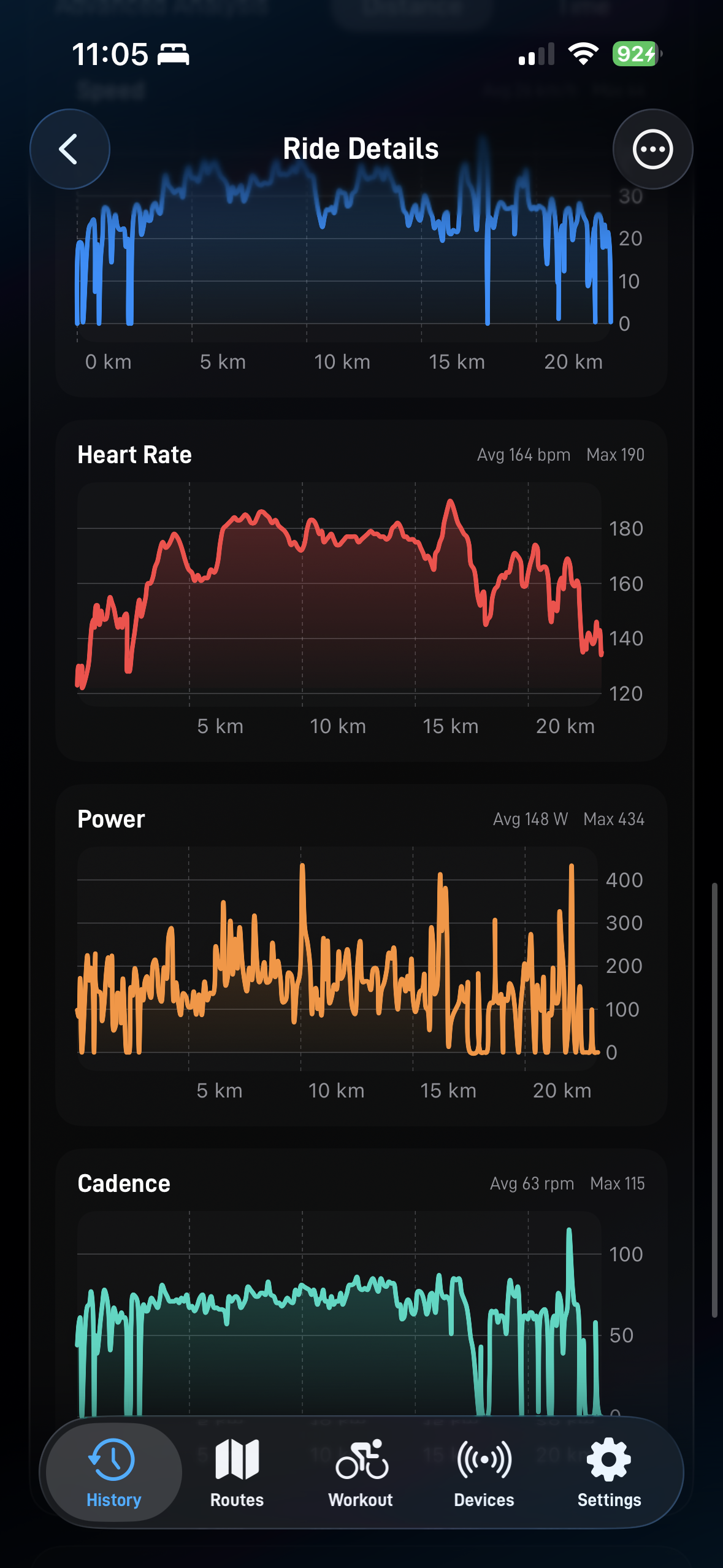
Task: Tap Avg 63 rpm cadence stat
Action: (x=533, y=1183)
